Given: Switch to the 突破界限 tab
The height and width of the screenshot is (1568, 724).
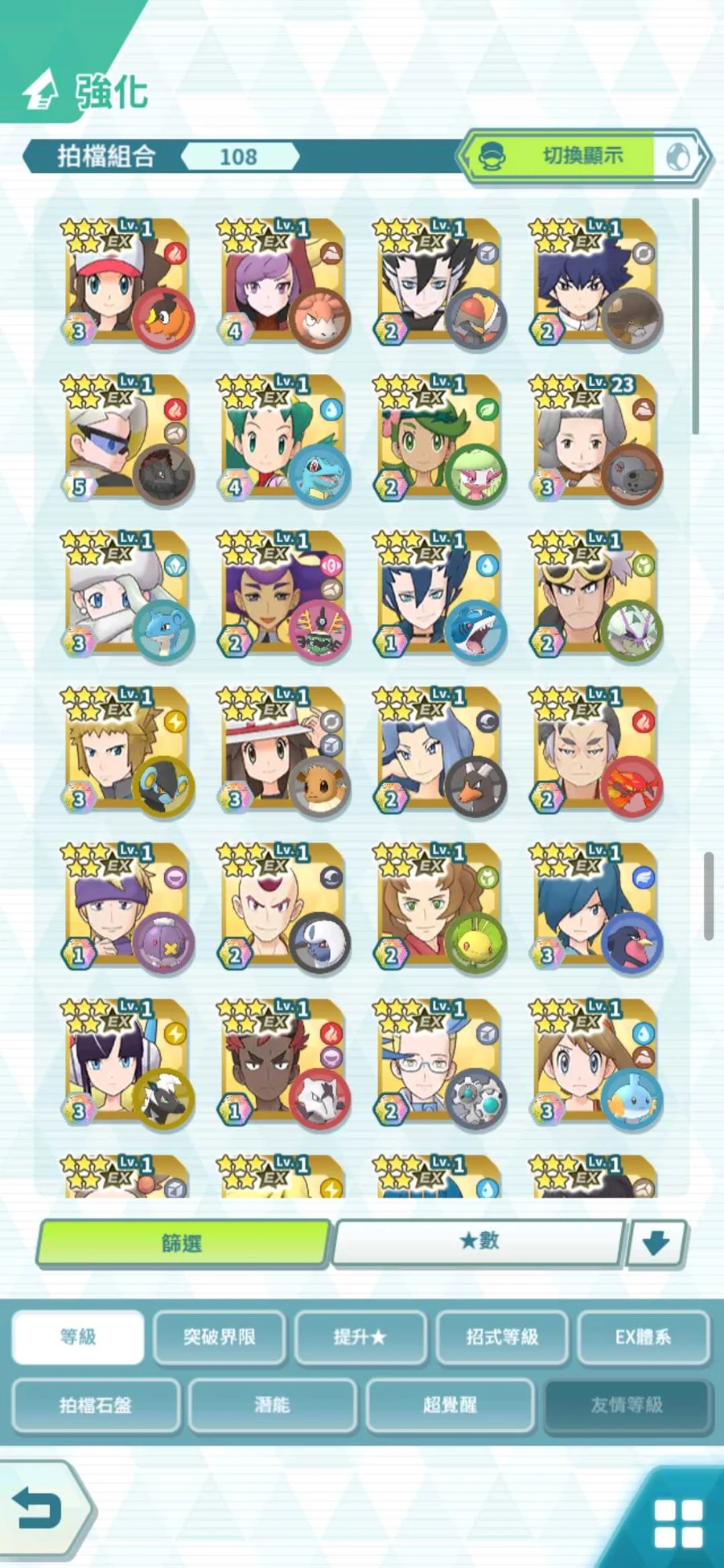Looking at the screenshot, I should coord(220,1336).
